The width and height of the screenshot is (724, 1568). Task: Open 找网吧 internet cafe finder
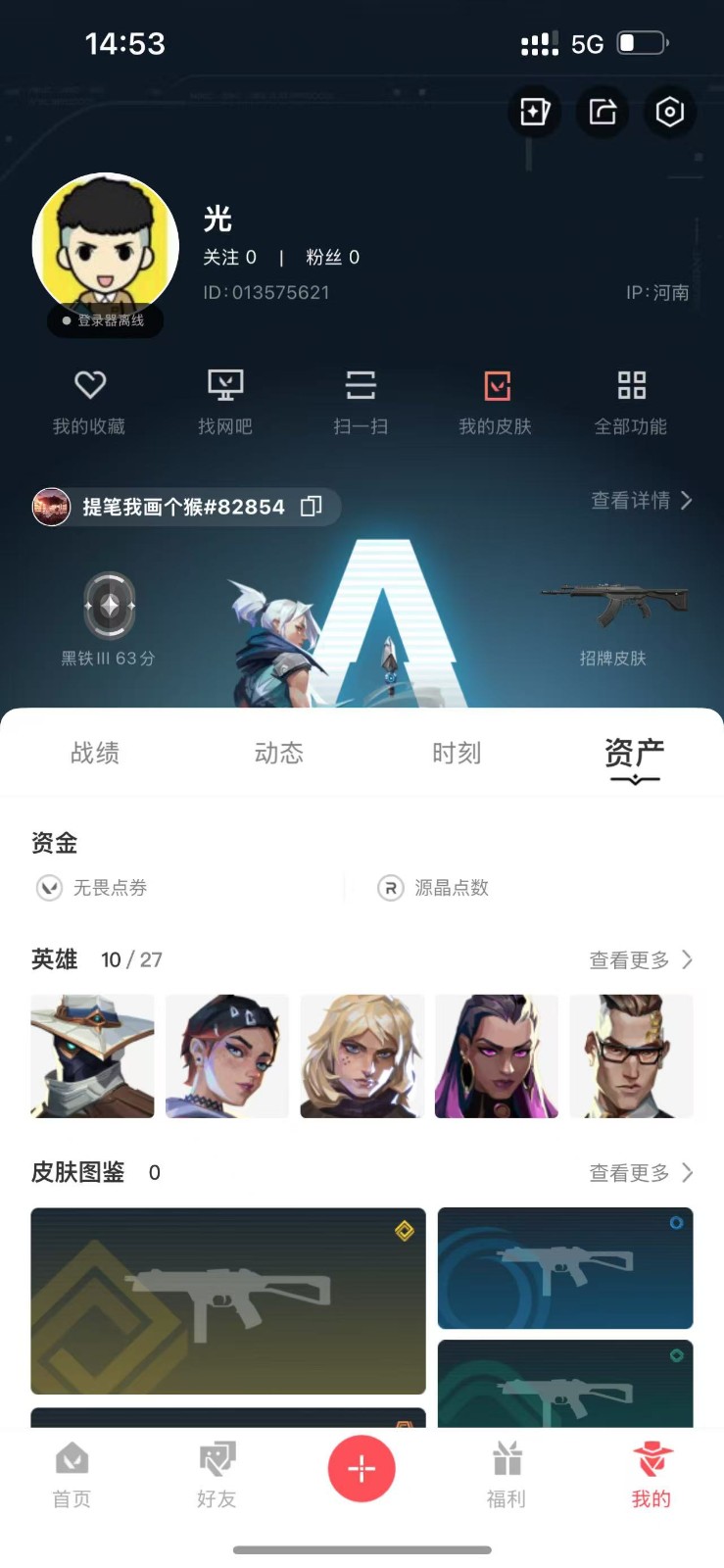tap(224, 402)
